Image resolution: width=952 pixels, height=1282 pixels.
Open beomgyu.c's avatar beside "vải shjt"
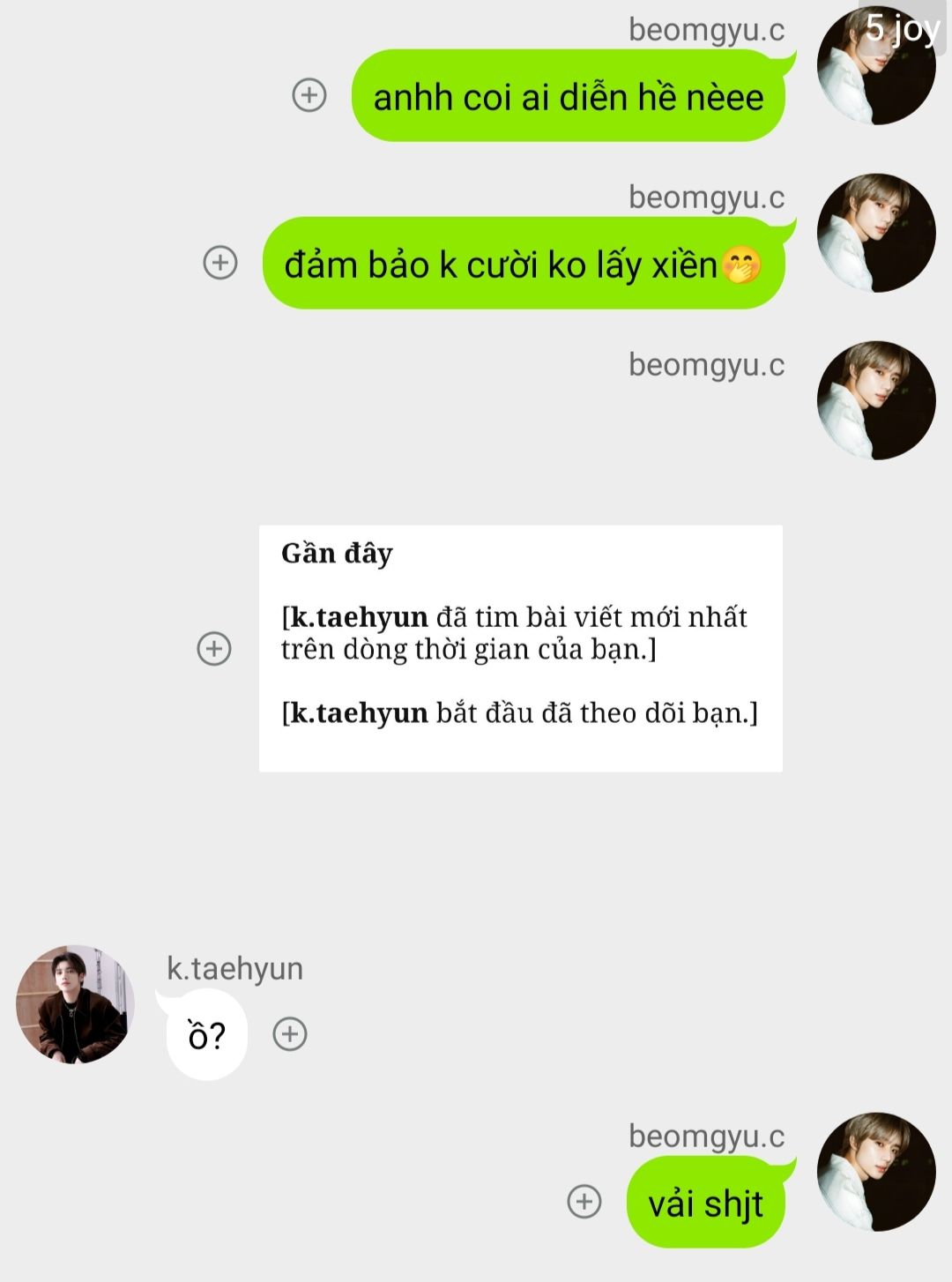click(x=875, y=1172)
